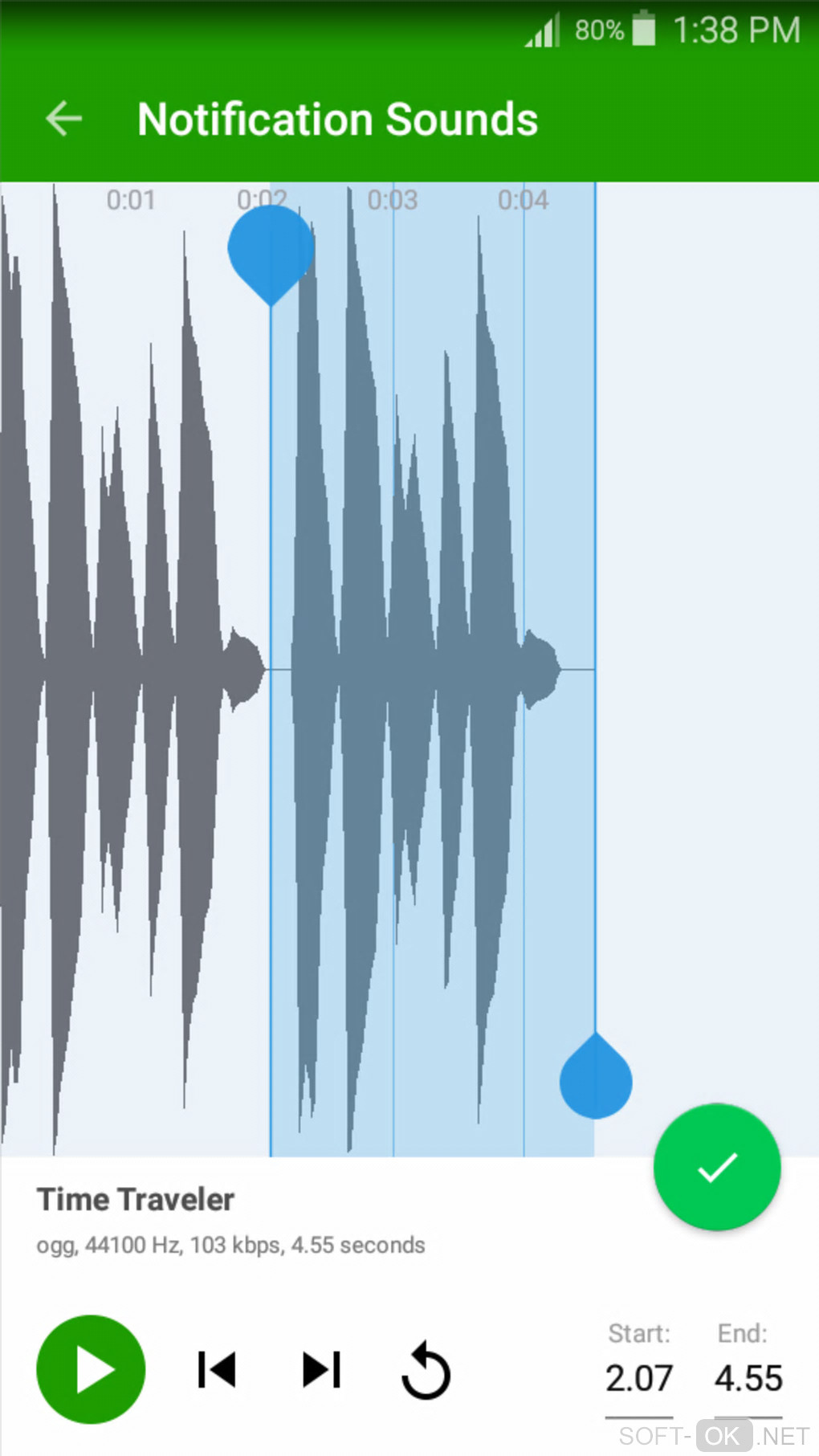This screenshot has width=819, height=1456.
Task: Skip to the selection end
Action: [x=321, y=1370]
